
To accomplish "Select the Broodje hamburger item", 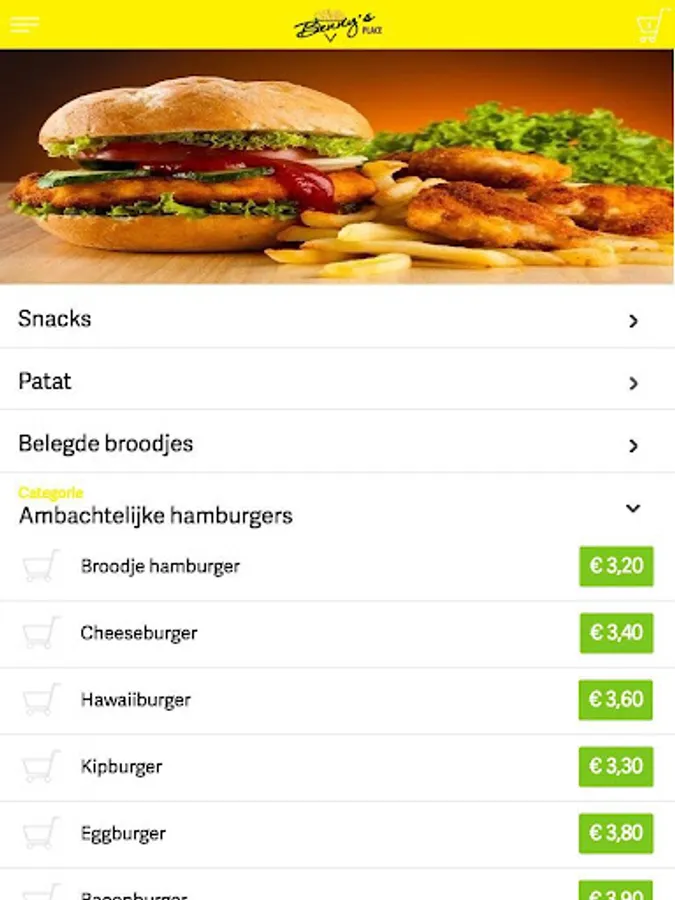I will point(160,566).
